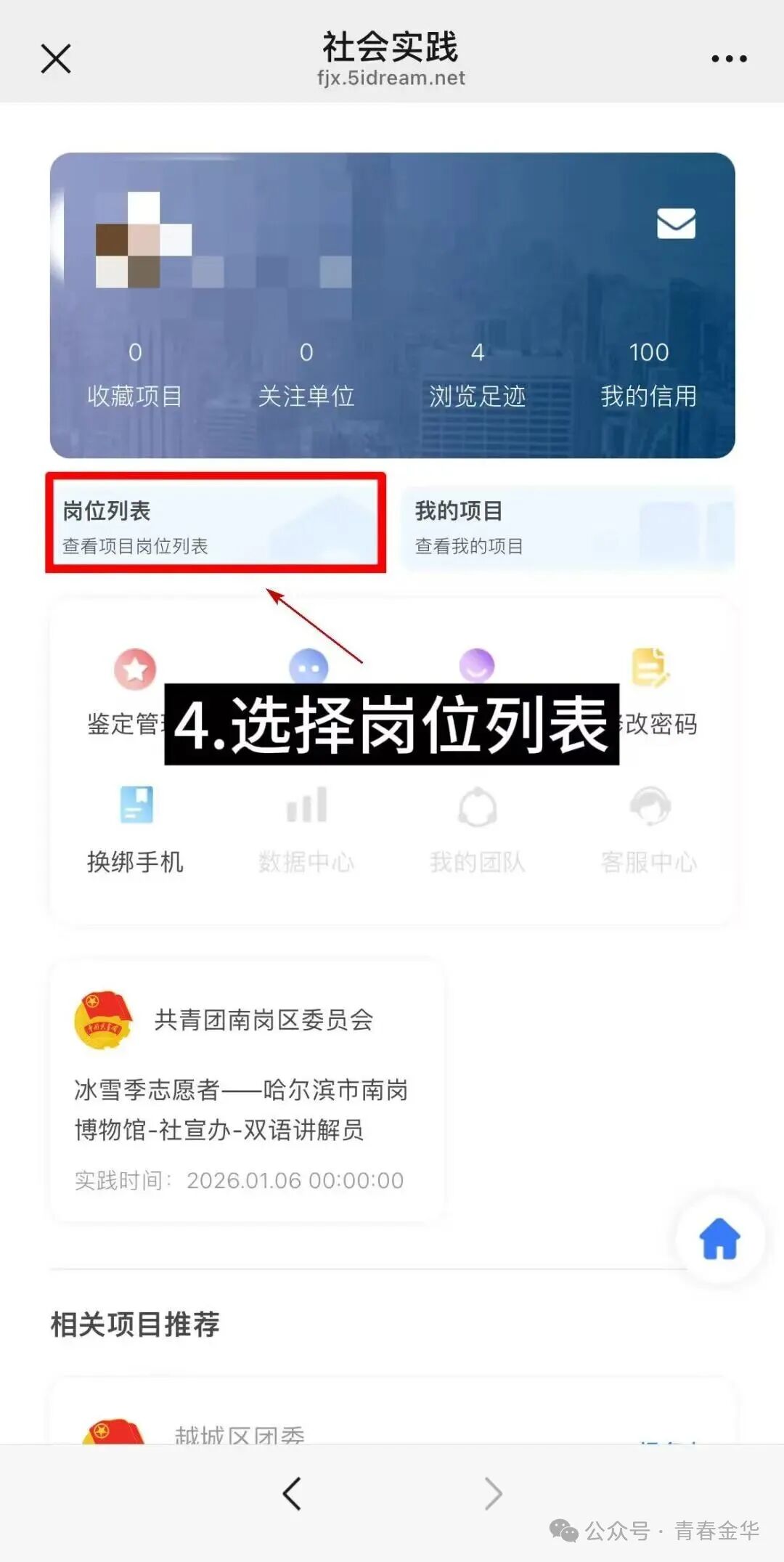The width and height of the screenshot is (784, 1562).
Task: Open the three-dot overflow menu
Action: 728,59
